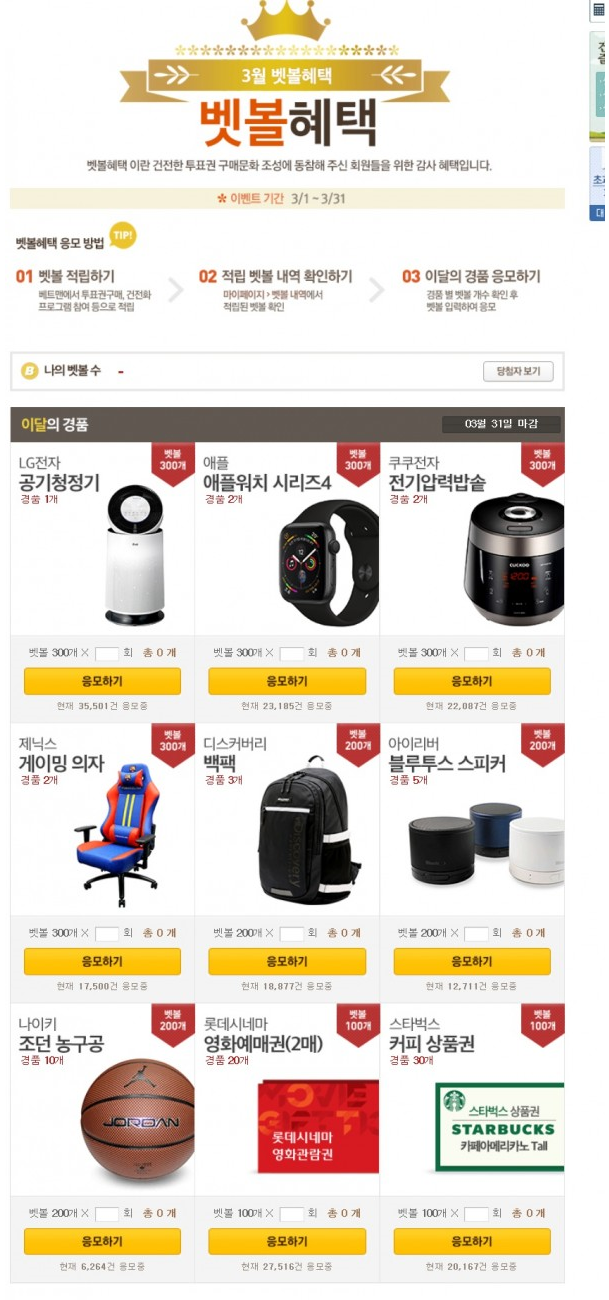609x1300 pixels.
Task: Enter the draw for 제닉스 게이밍 의자
Action: point(102,962)
